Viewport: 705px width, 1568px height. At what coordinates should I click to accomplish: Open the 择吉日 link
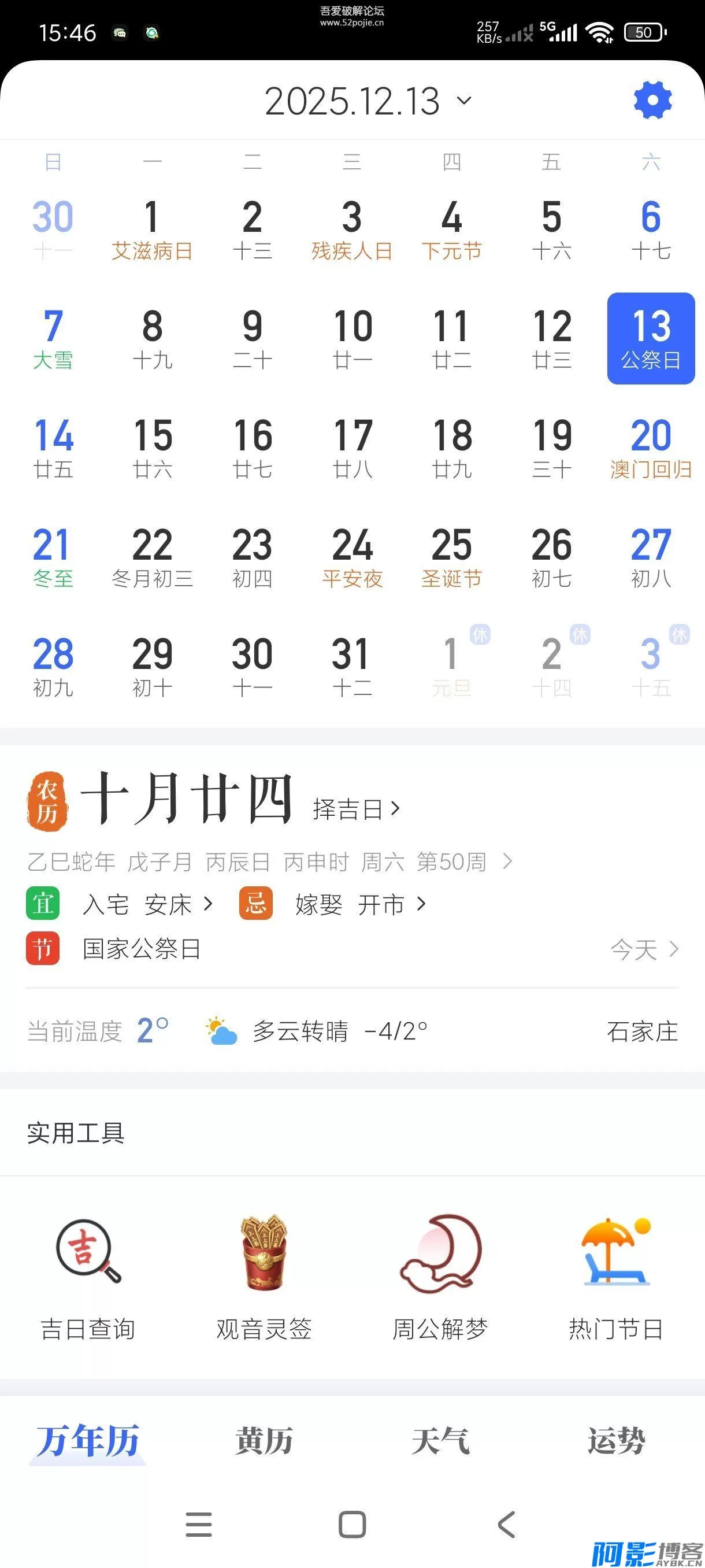pyautogui.click(x=356, y=809)
